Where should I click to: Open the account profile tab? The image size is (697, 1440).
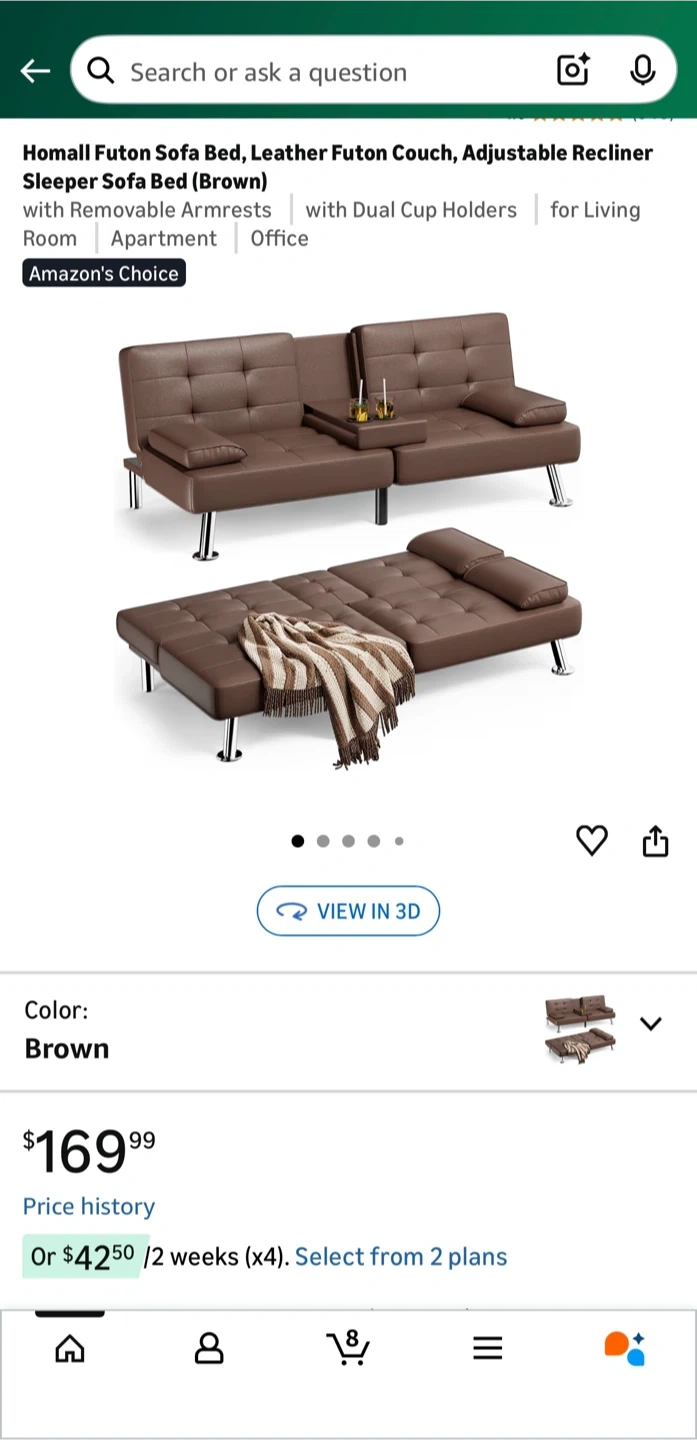coord(209,1348)
